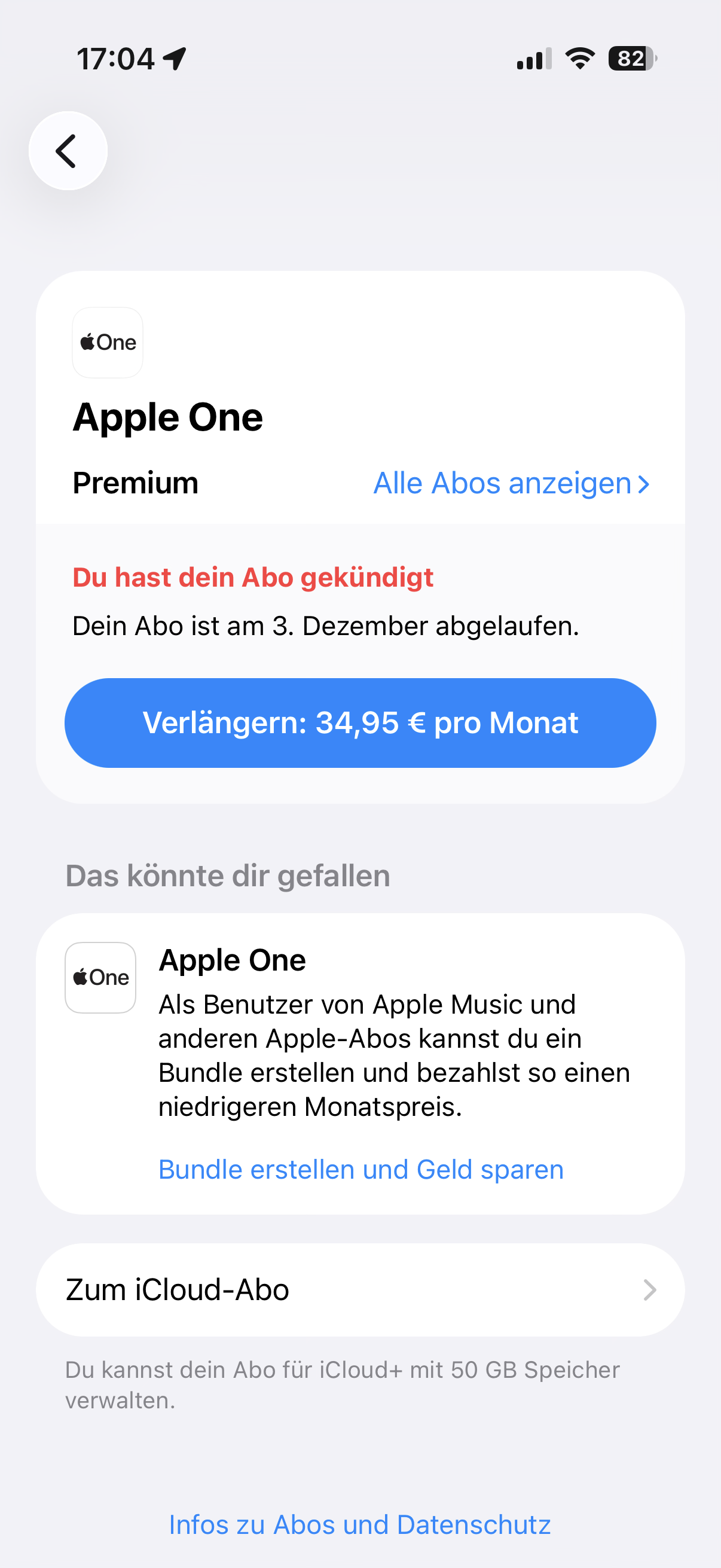721x1568 pixels.
Task: Open Infos zu Abos und Datenschutz
Action: pyautogui.click(x=360, y=1524)
